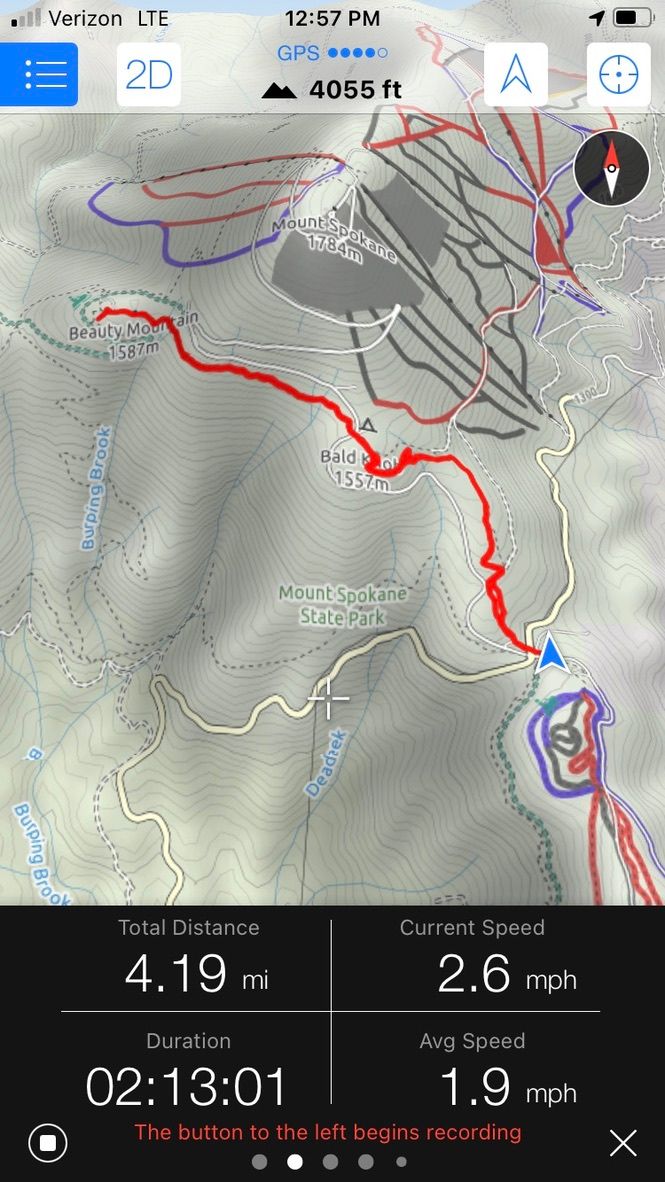Tap the compass to reset north
The width and height of the screenshot is (665, 1182).
point(611,169)
